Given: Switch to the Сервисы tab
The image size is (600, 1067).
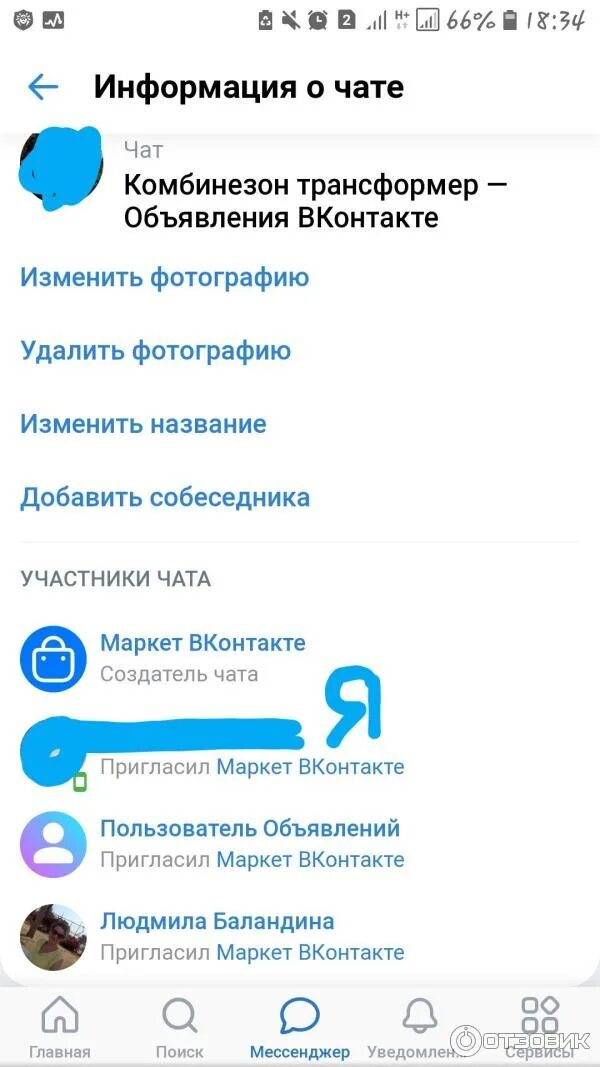Looking at the screenshot, I should 540,1028.
